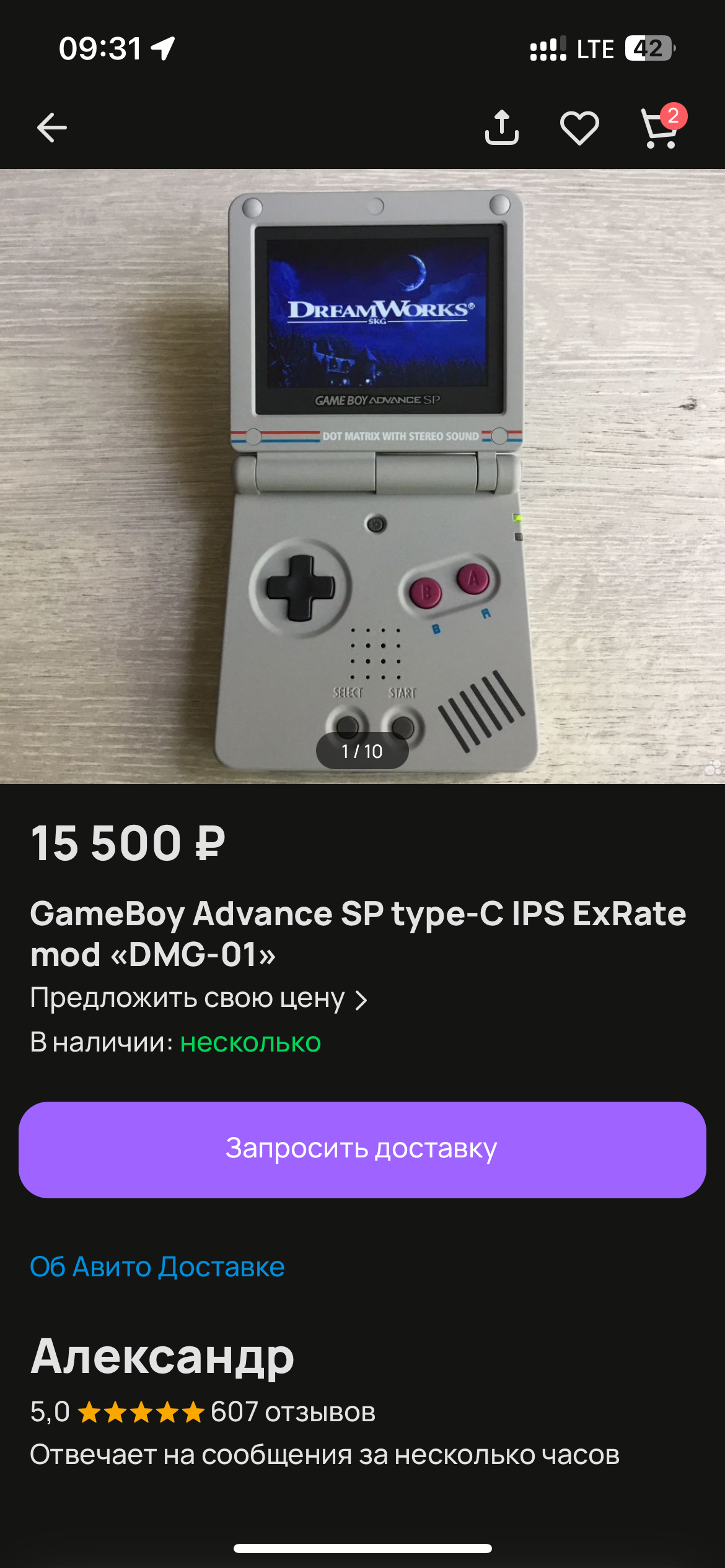Share this GameBoy listing
The image size is (725, 1568).
click(x=501, y=128)
